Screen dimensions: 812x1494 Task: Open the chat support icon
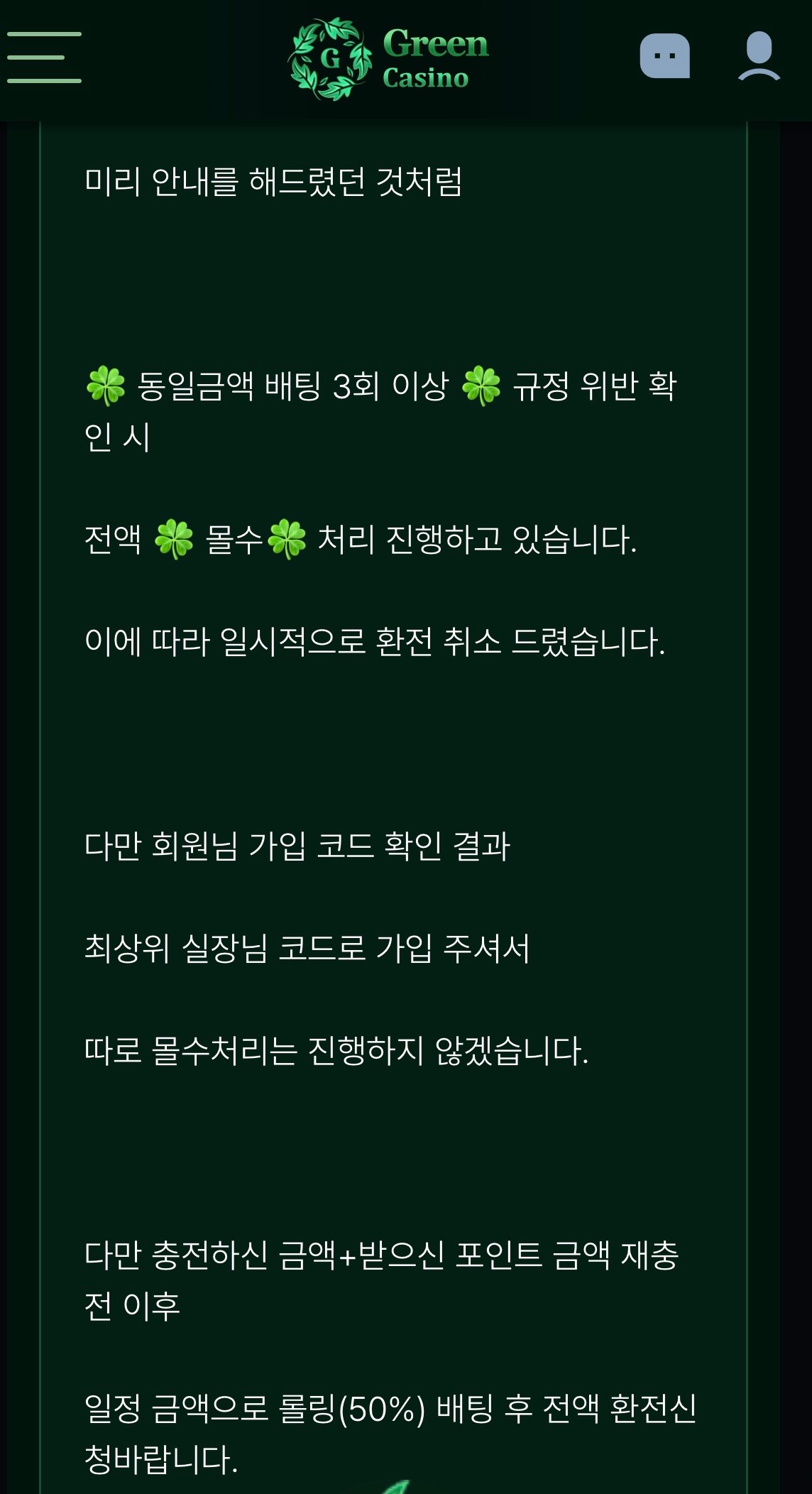[x=664, y=56]
